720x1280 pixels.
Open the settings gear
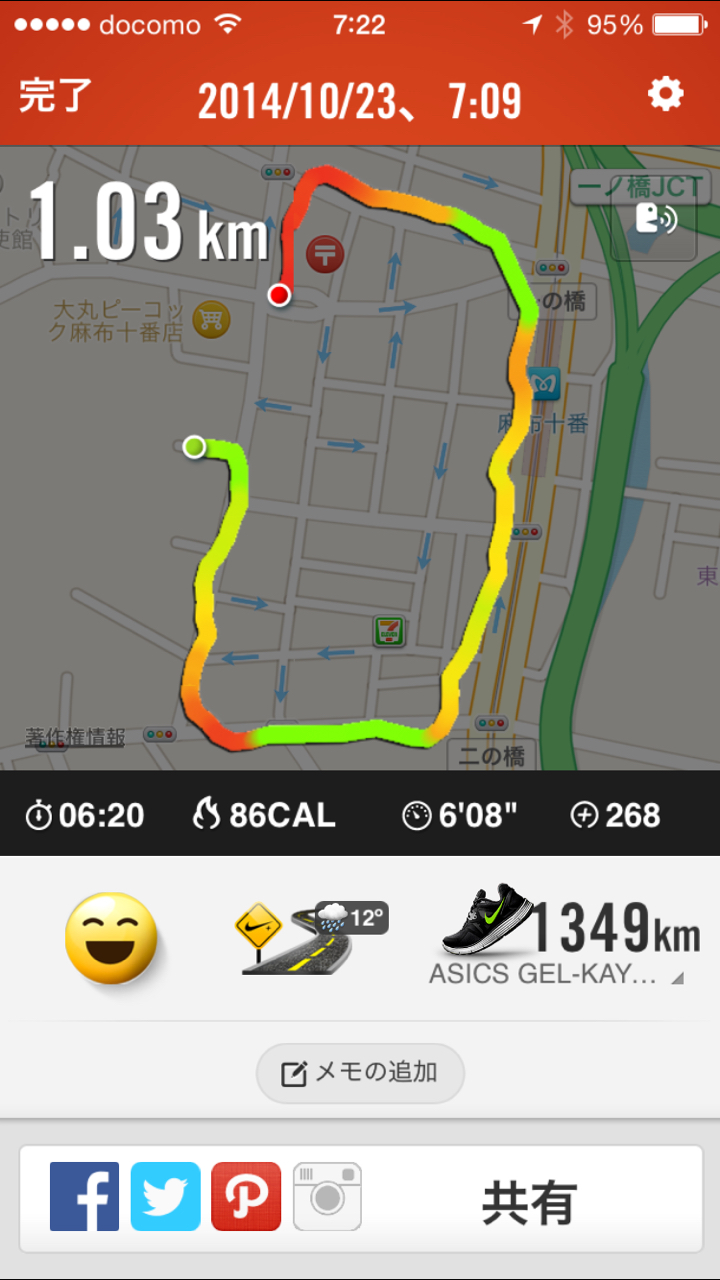[x=665, y=95]
